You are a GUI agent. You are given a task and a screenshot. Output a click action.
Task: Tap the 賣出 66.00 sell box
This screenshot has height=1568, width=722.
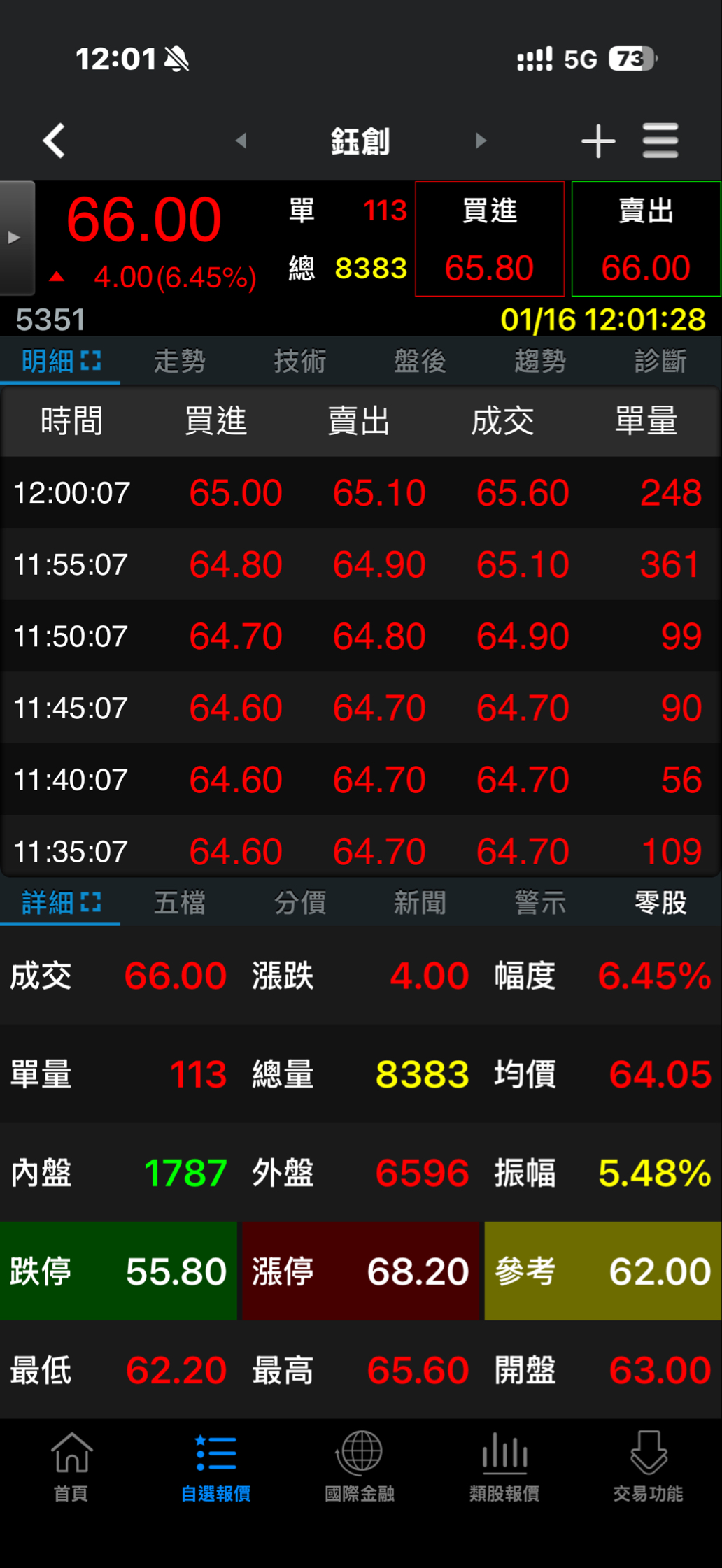coord(646,239)
